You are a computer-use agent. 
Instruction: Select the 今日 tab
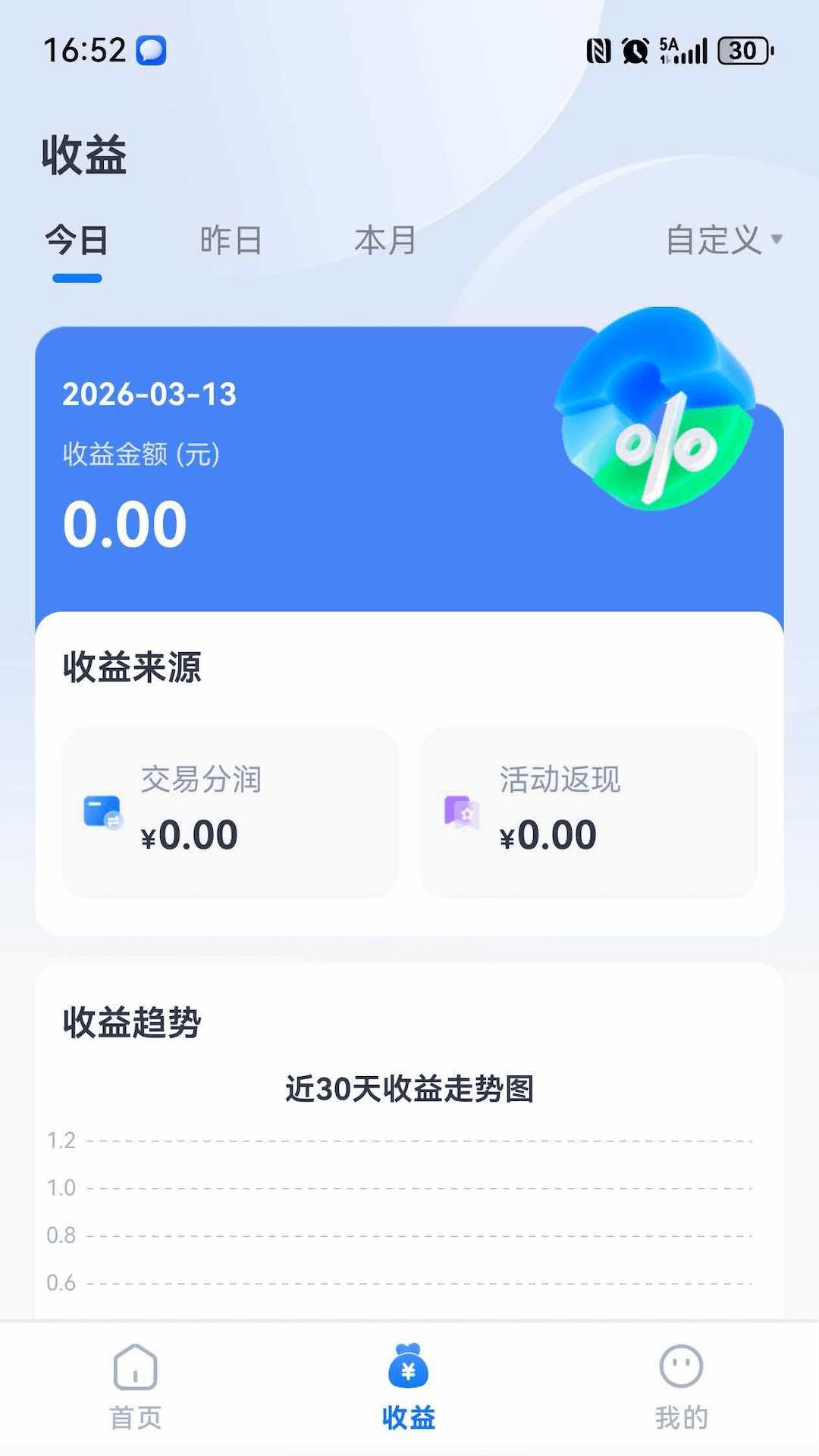[77, 240]
